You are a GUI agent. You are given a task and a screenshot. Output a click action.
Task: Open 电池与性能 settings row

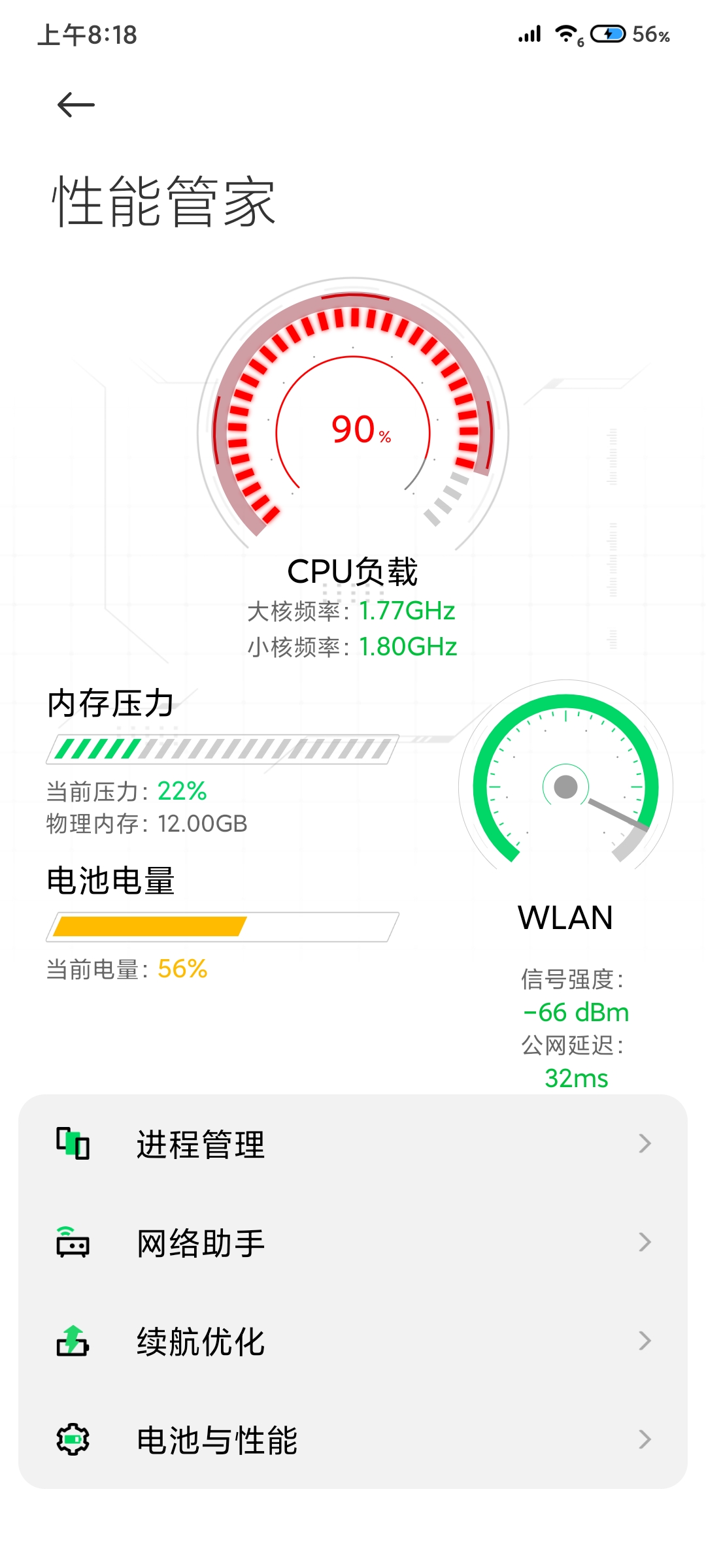[x=353, y=1440]
